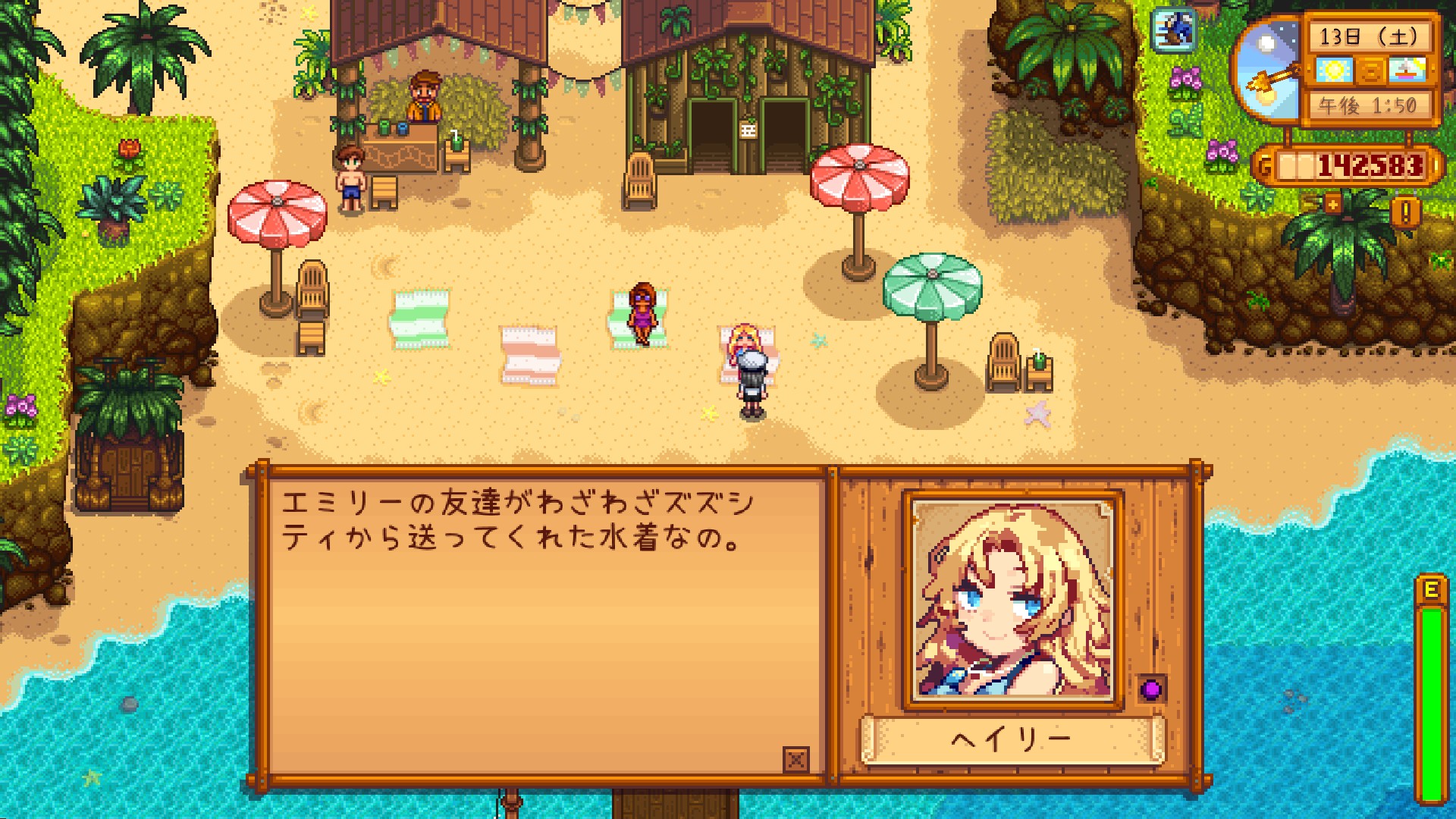The width and height of the screenshot is (1456, 819).
Task: Tap the zoom in plus button
Action: pos(1332,203)
